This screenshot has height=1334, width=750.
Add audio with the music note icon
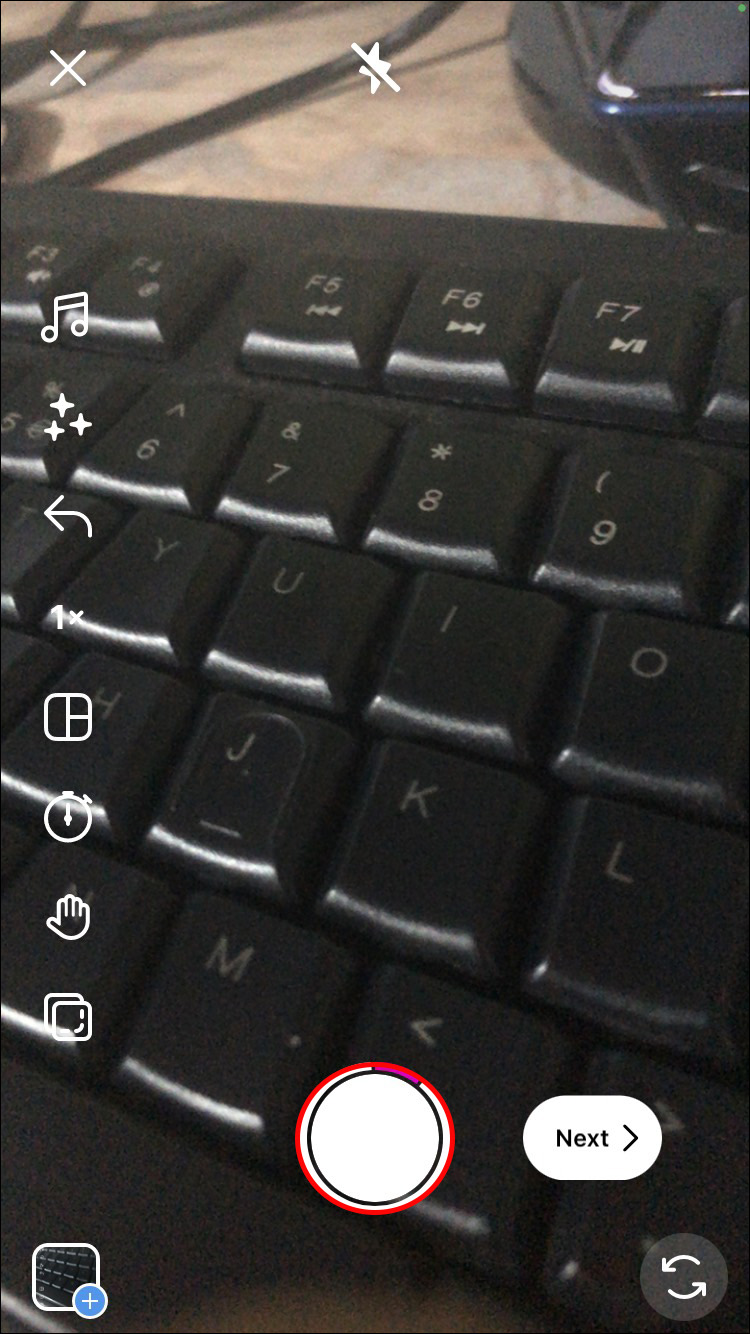tap(66, 317)
